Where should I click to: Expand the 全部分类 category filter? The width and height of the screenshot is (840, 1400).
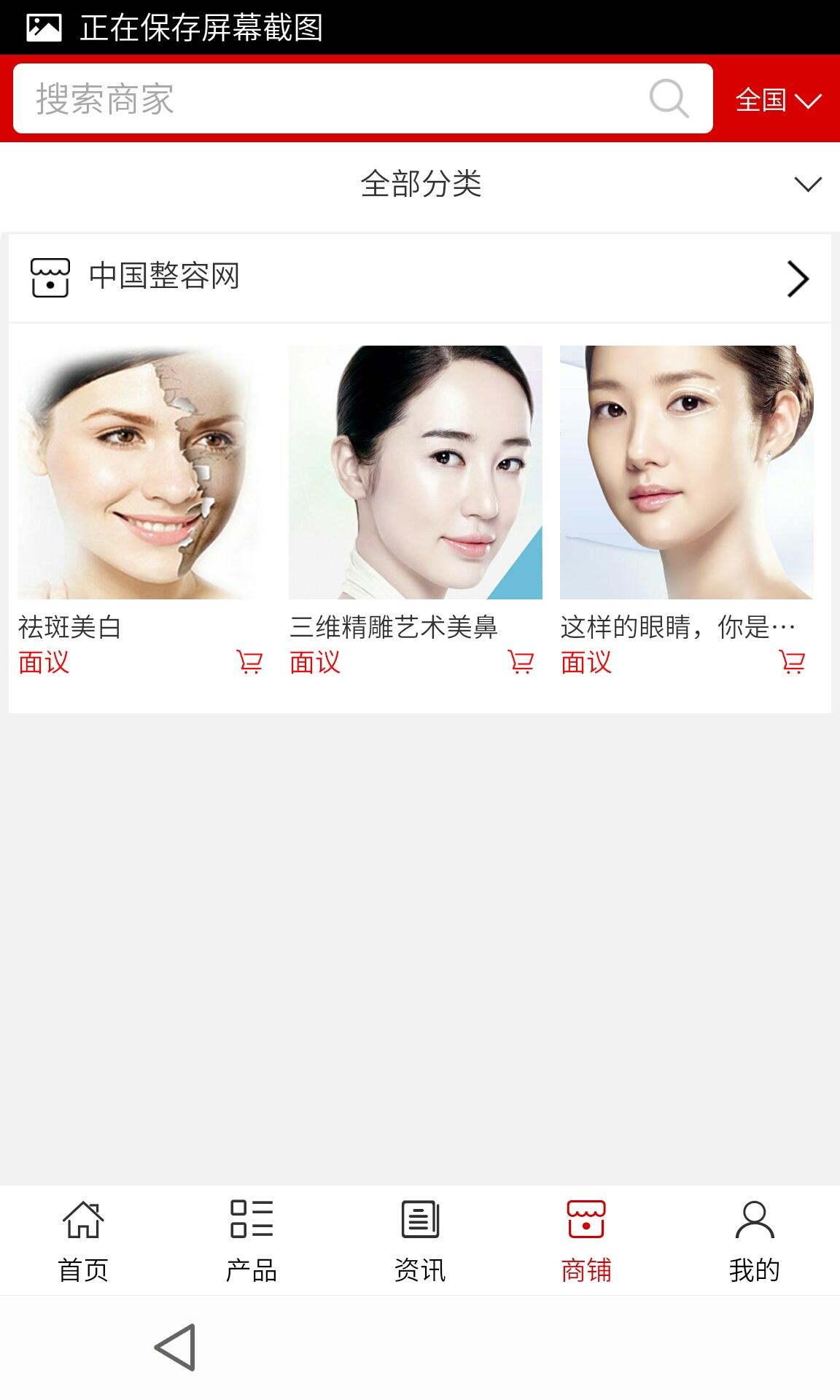420,184
